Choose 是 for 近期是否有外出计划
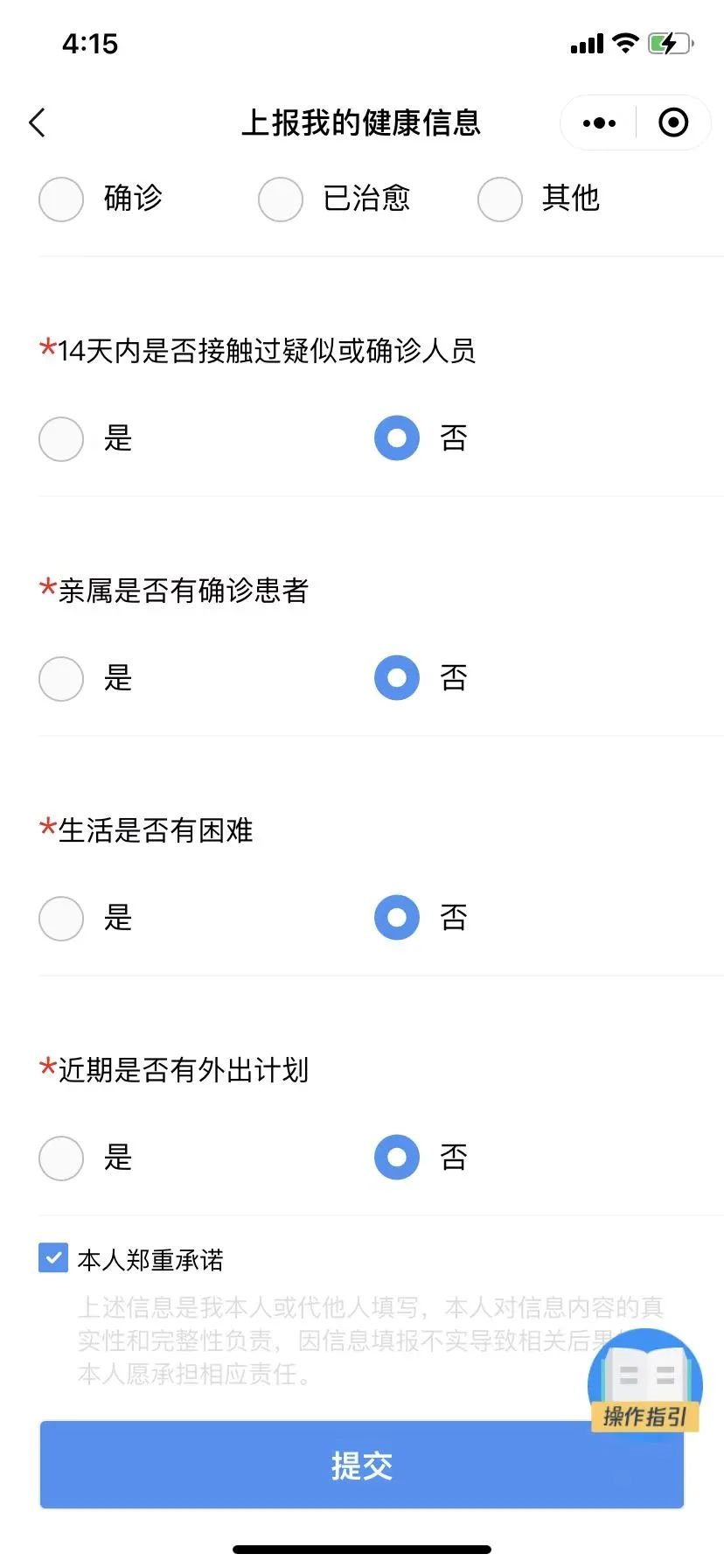This screenshot has height=1568, width=724. coord(61,1158)
